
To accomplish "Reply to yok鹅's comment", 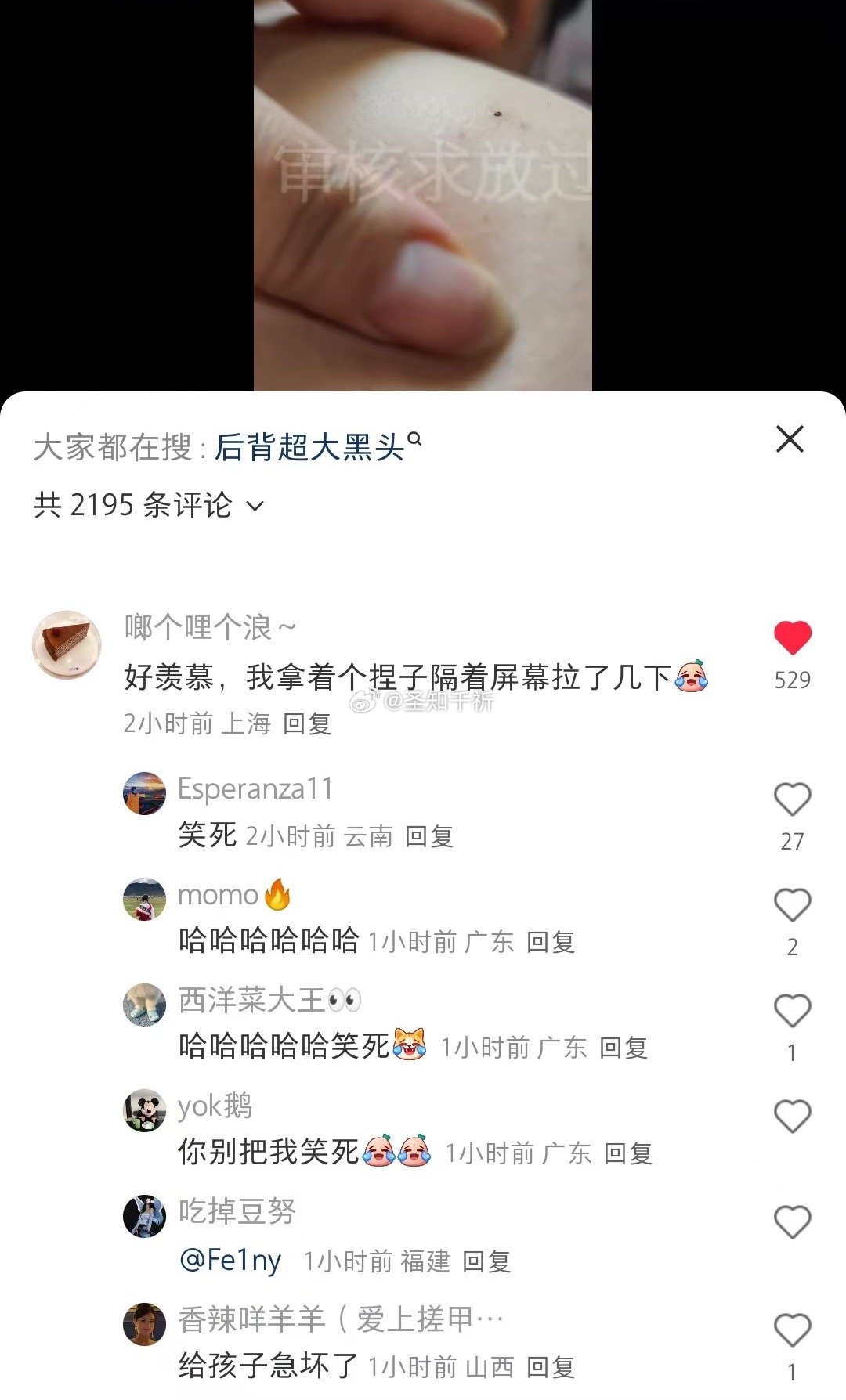I will coord(628,1153).
